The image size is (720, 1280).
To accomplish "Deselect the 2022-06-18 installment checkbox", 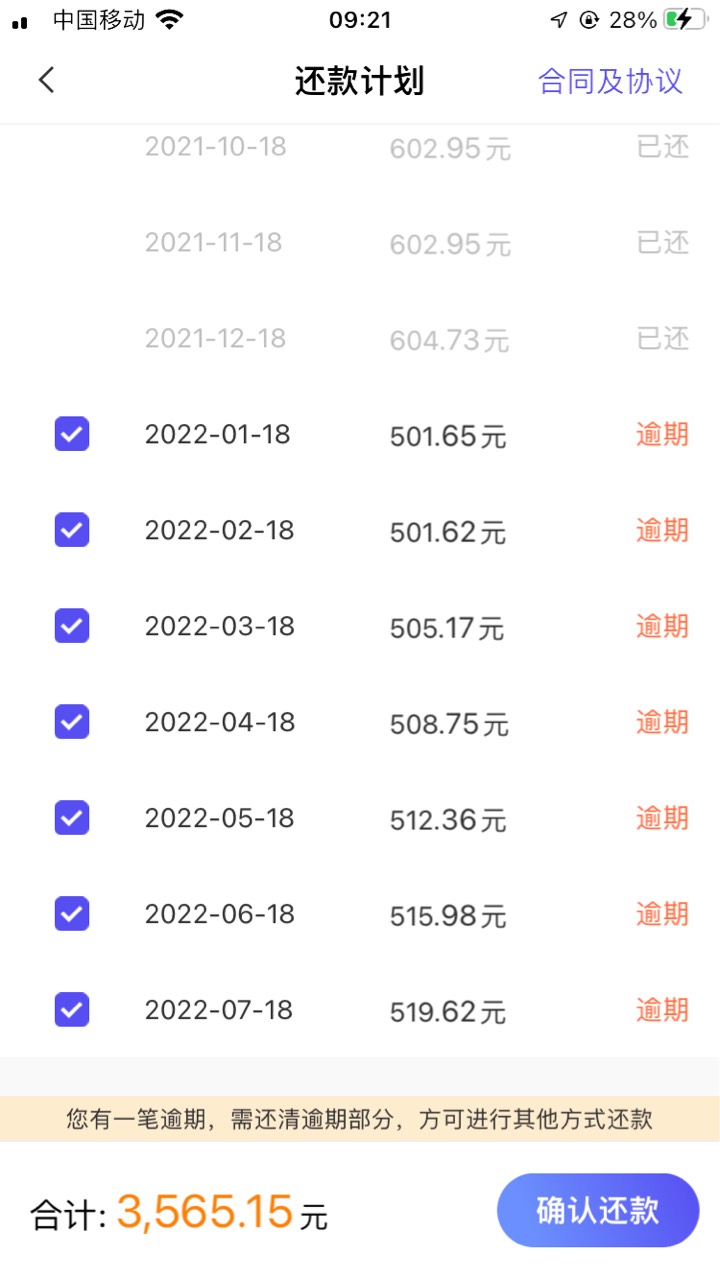I will [72, 914].
